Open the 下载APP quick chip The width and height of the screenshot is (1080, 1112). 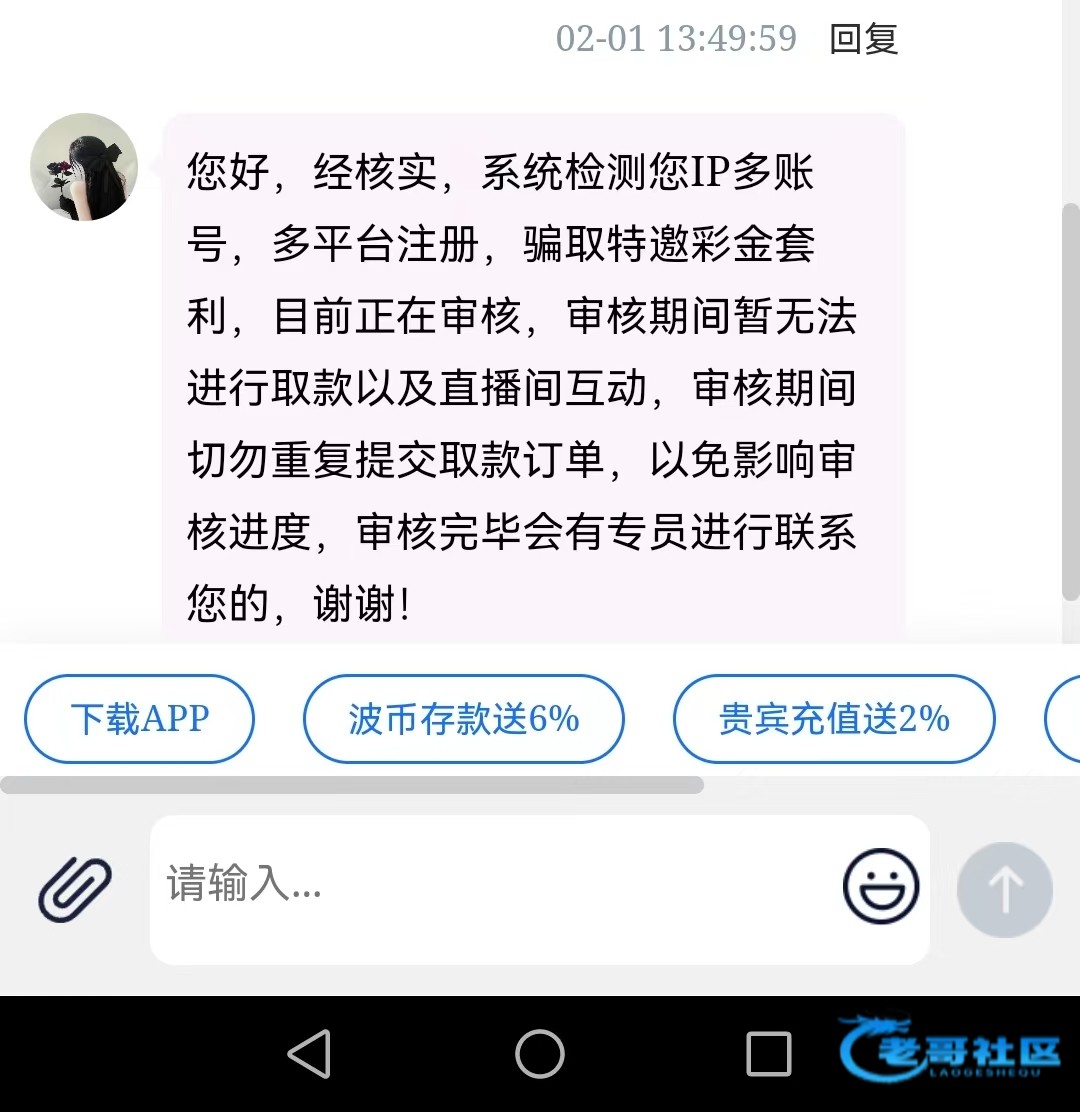tap(139, 719)
